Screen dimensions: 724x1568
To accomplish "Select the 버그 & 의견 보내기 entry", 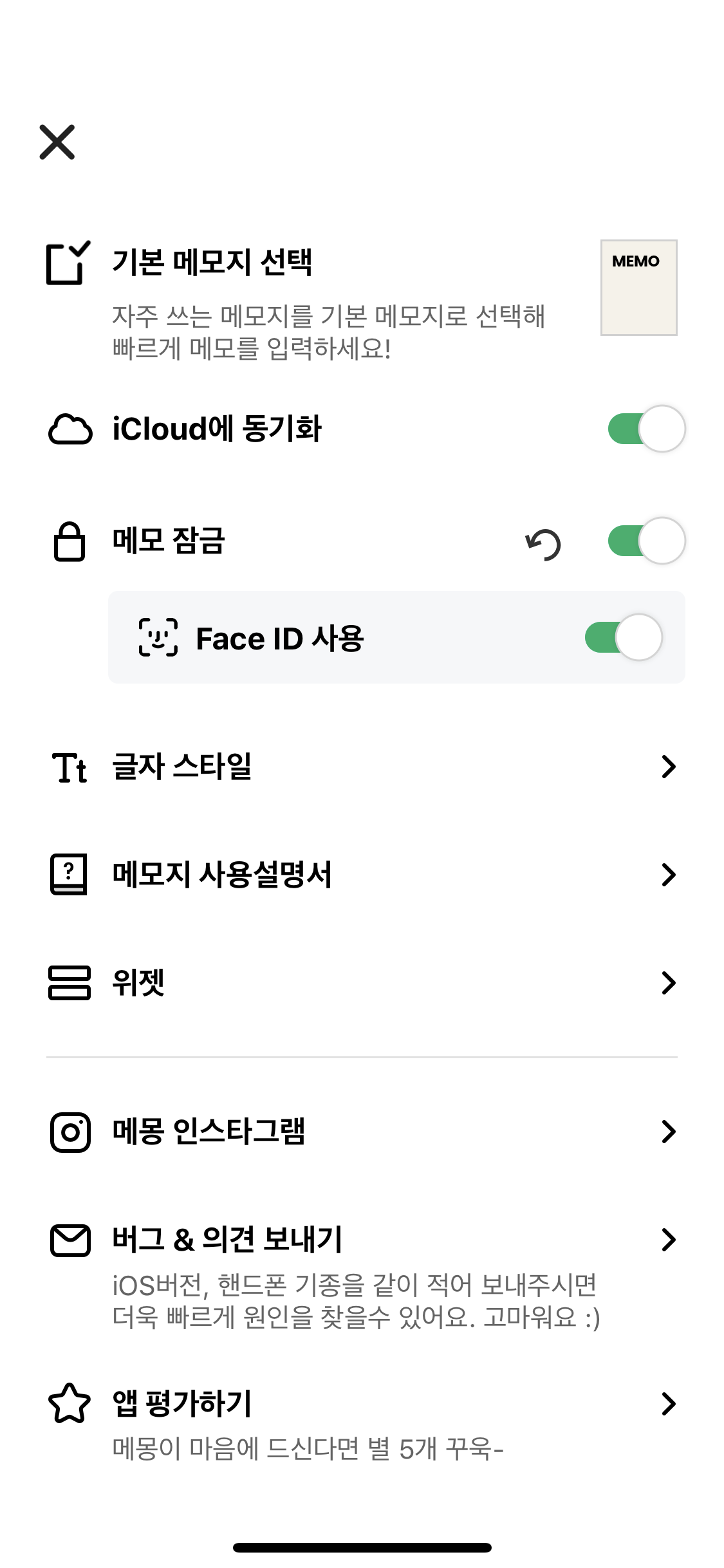I will [x=360, y=1240].
